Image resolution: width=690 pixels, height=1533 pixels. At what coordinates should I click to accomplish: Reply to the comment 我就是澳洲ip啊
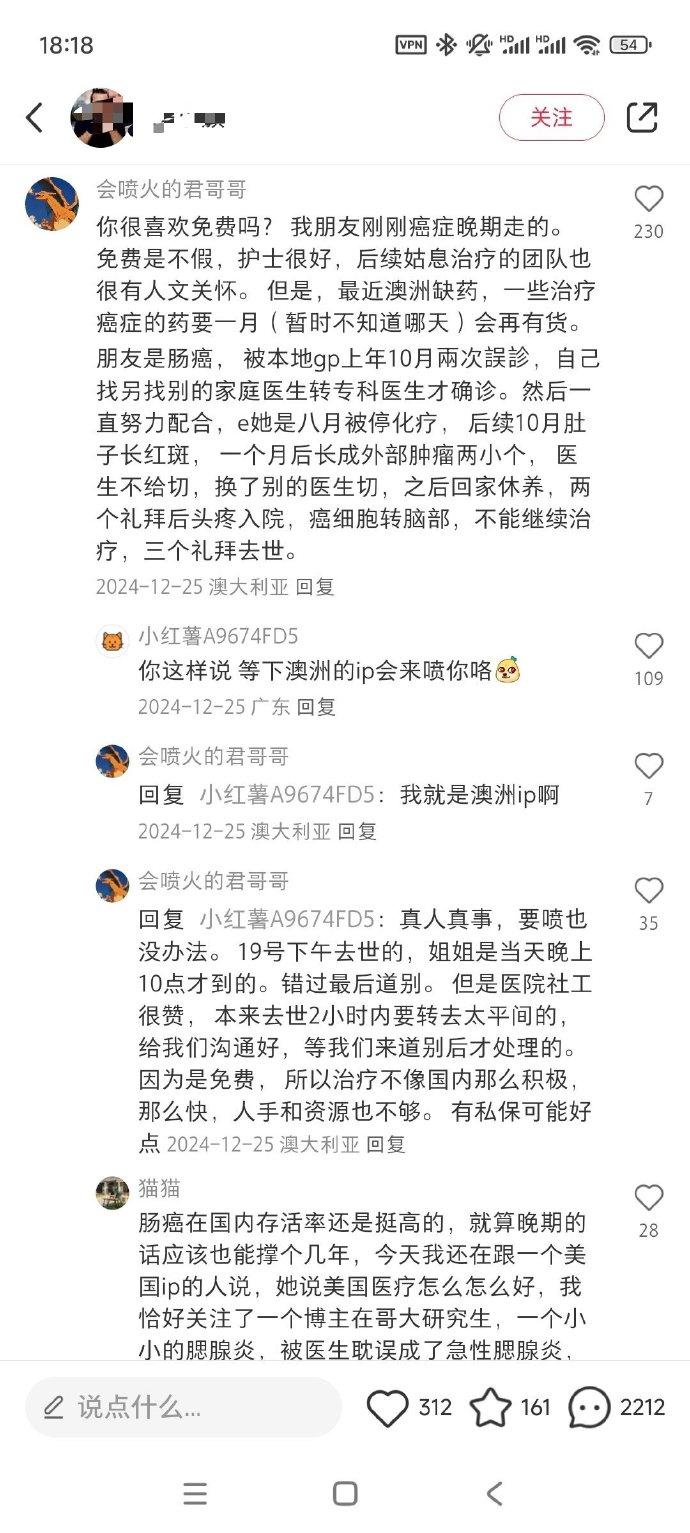tap(356, 831)
